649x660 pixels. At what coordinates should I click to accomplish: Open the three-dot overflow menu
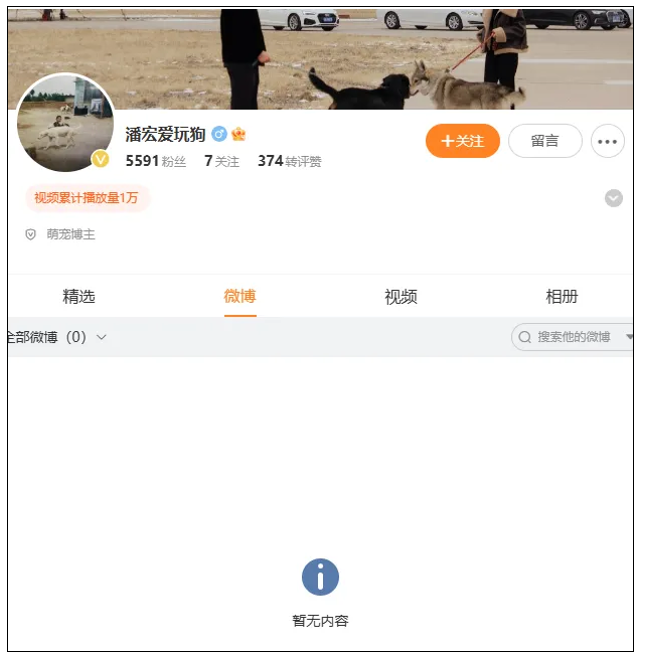[607, 141]
